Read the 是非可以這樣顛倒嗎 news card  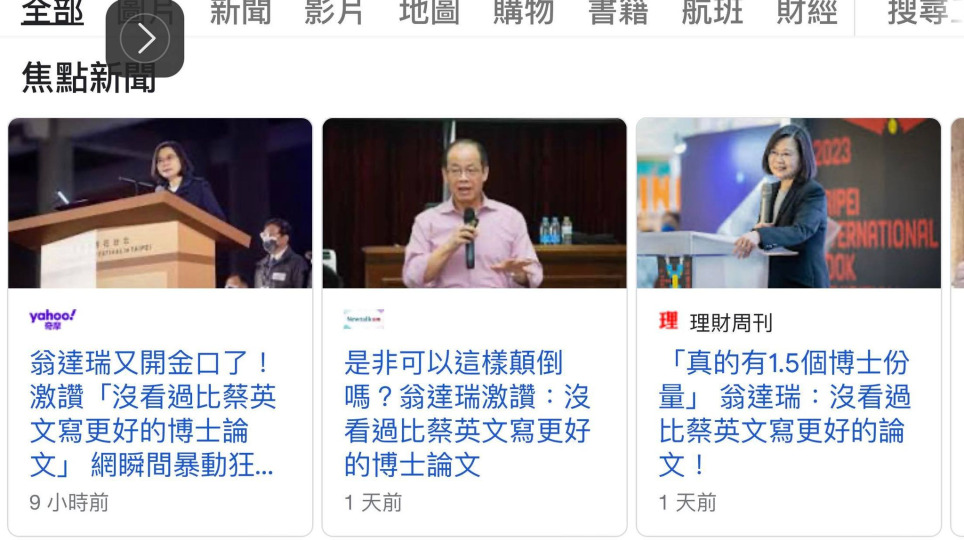click(x=467, y=412)
